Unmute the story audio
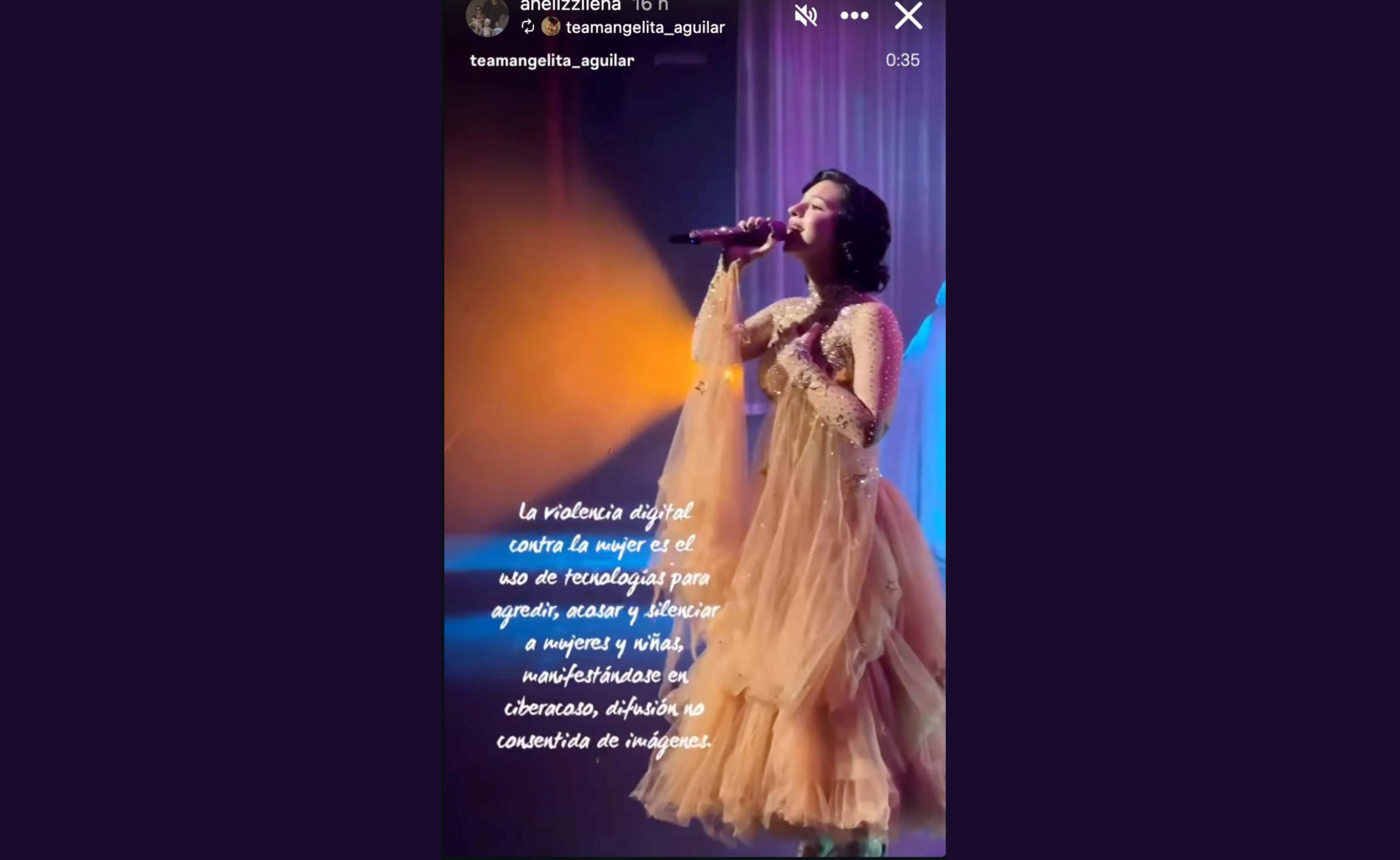The image size is (1400, 860). (x=806, y=16)
